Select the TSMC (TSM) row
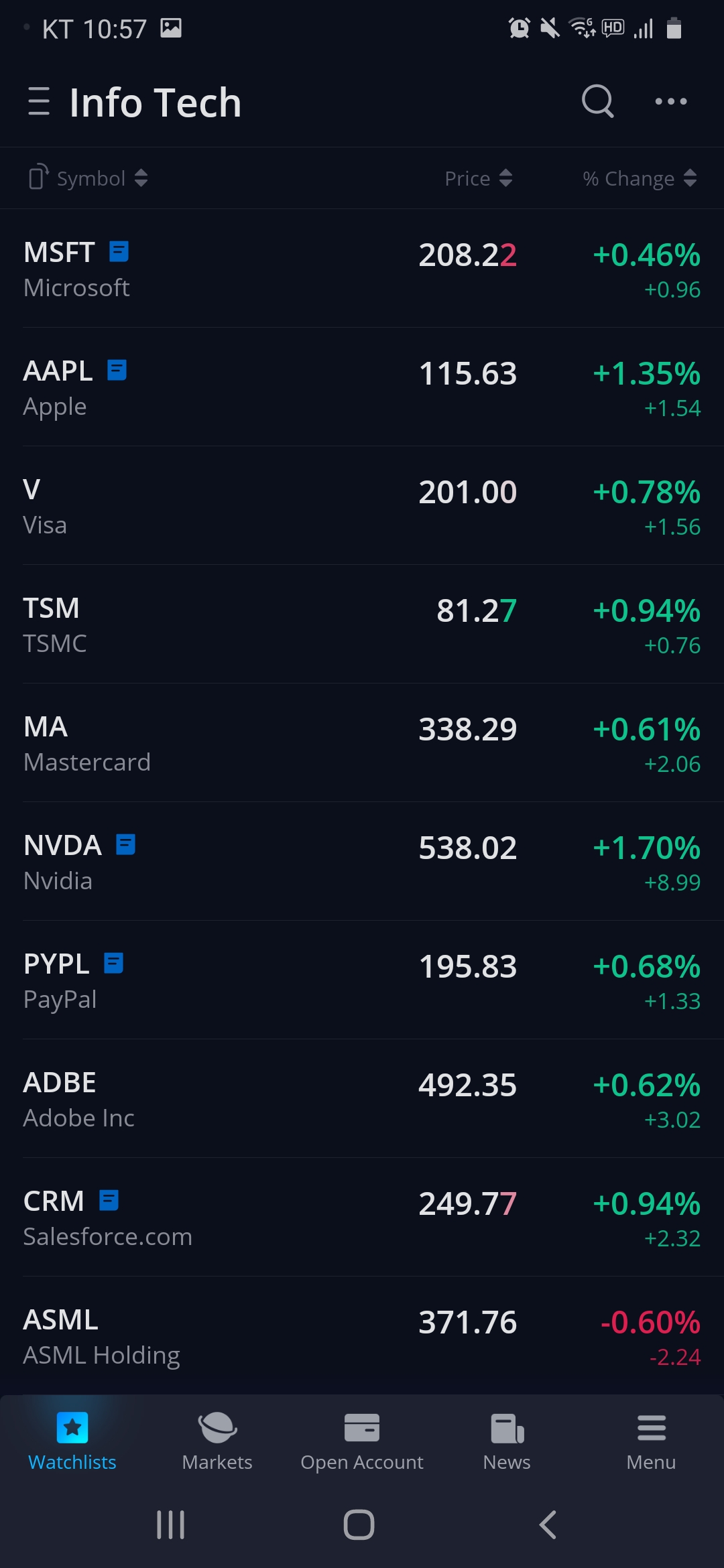This screenshot has width=724, height=1568. tap(362, 625)
